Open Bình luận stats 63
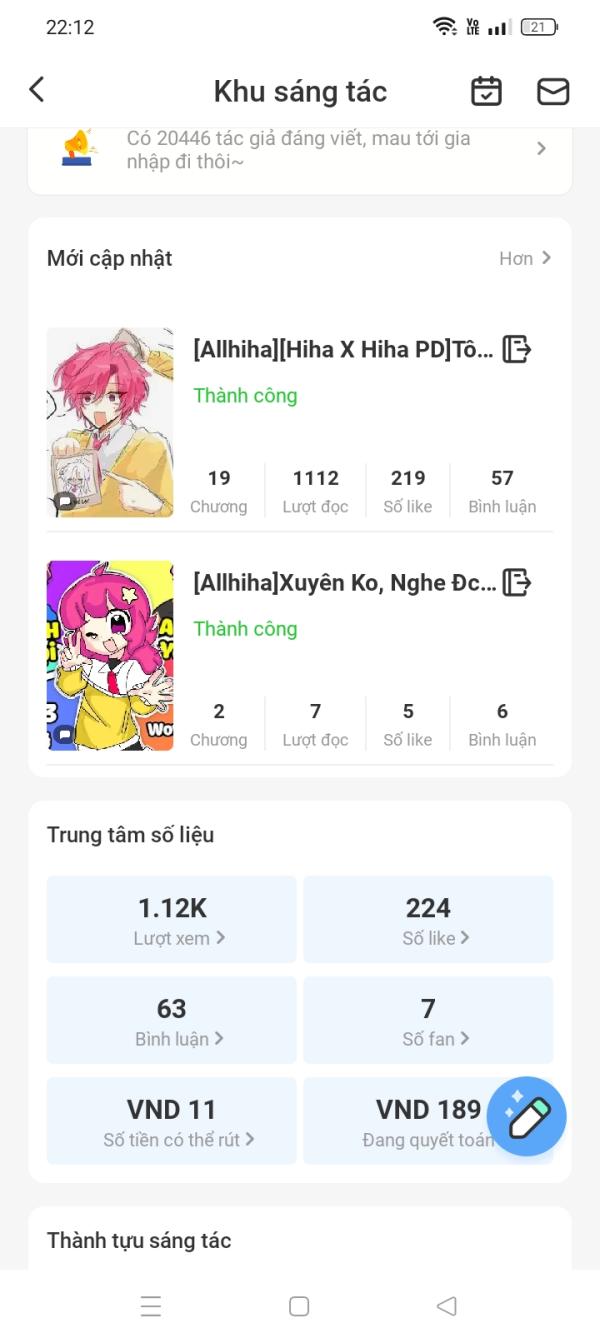 (x=172, y=1020)
